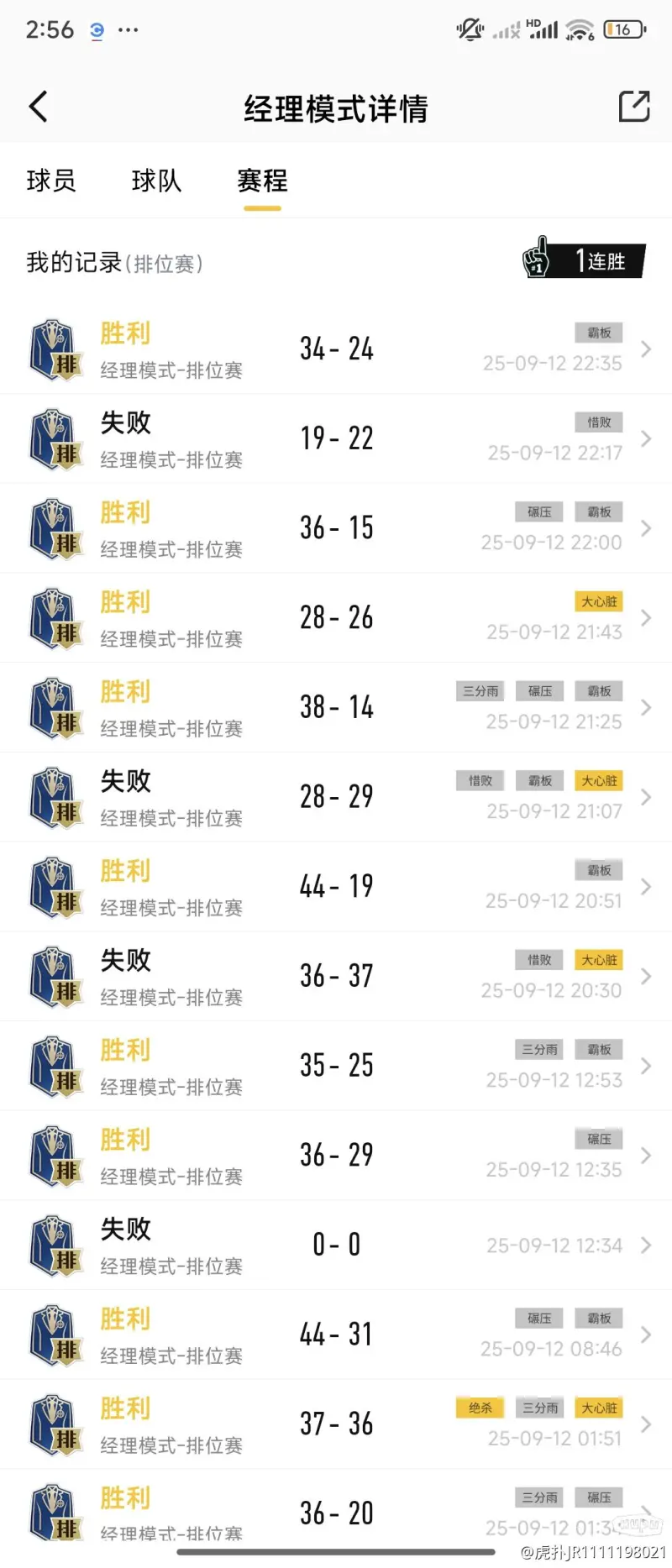Viewport: 672px width, 1568px height.
Task: Open the 36-29 win at 12:35
Action: (x=336, y=1156)
